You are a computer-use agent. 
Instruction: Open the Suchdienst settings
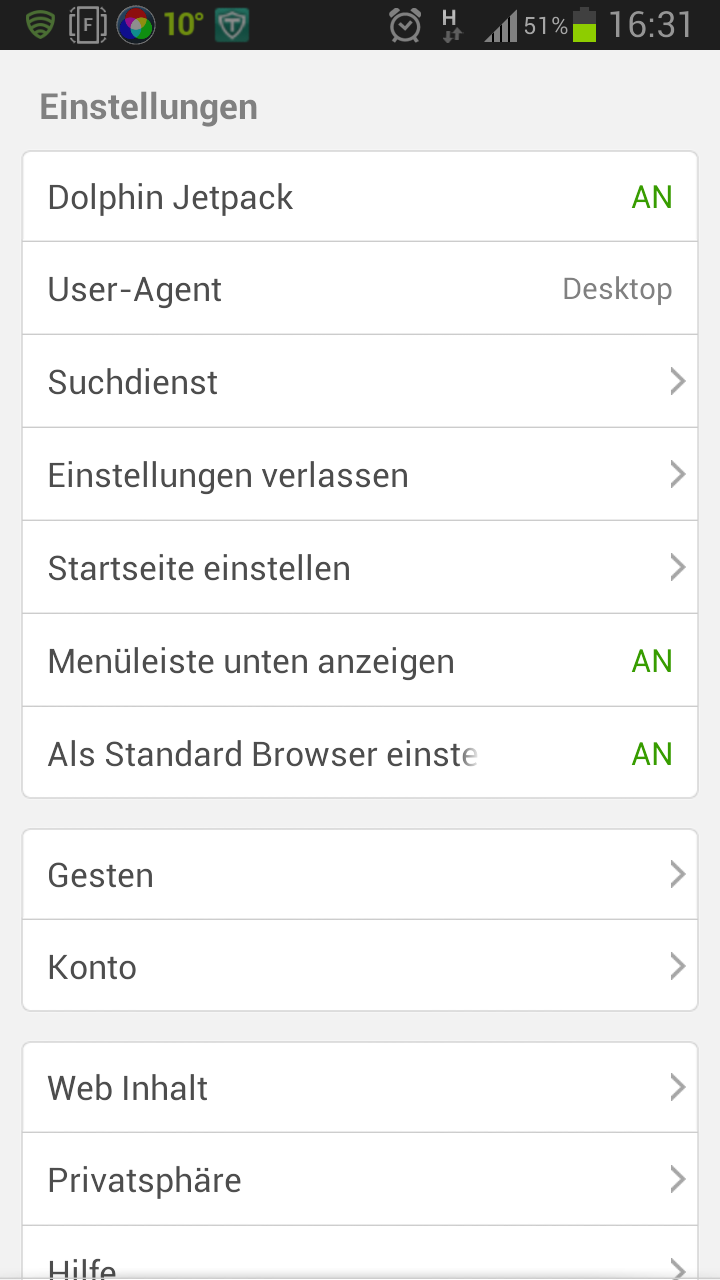click(360, 382)
